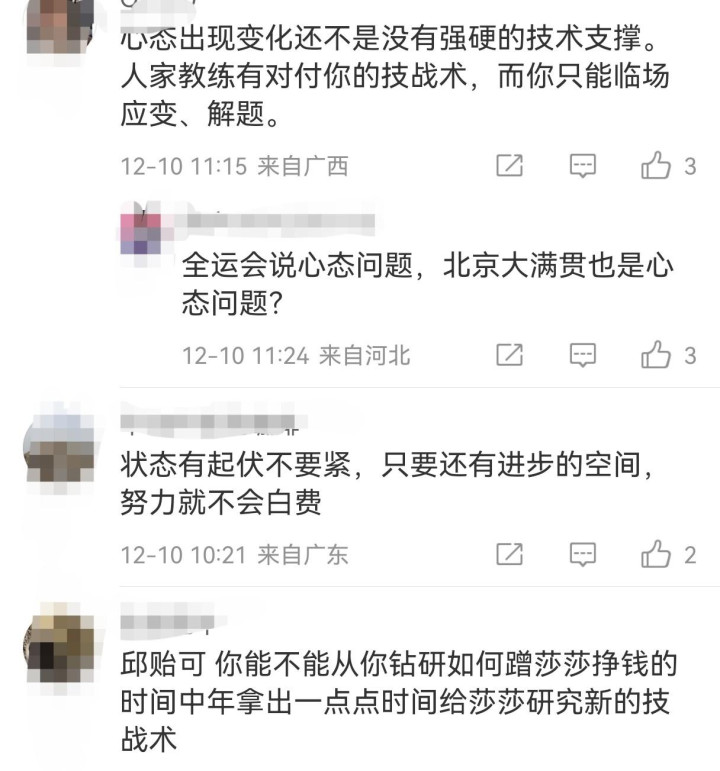
Task: Reply to the 北京大满贯 comment
Action: 583,355
